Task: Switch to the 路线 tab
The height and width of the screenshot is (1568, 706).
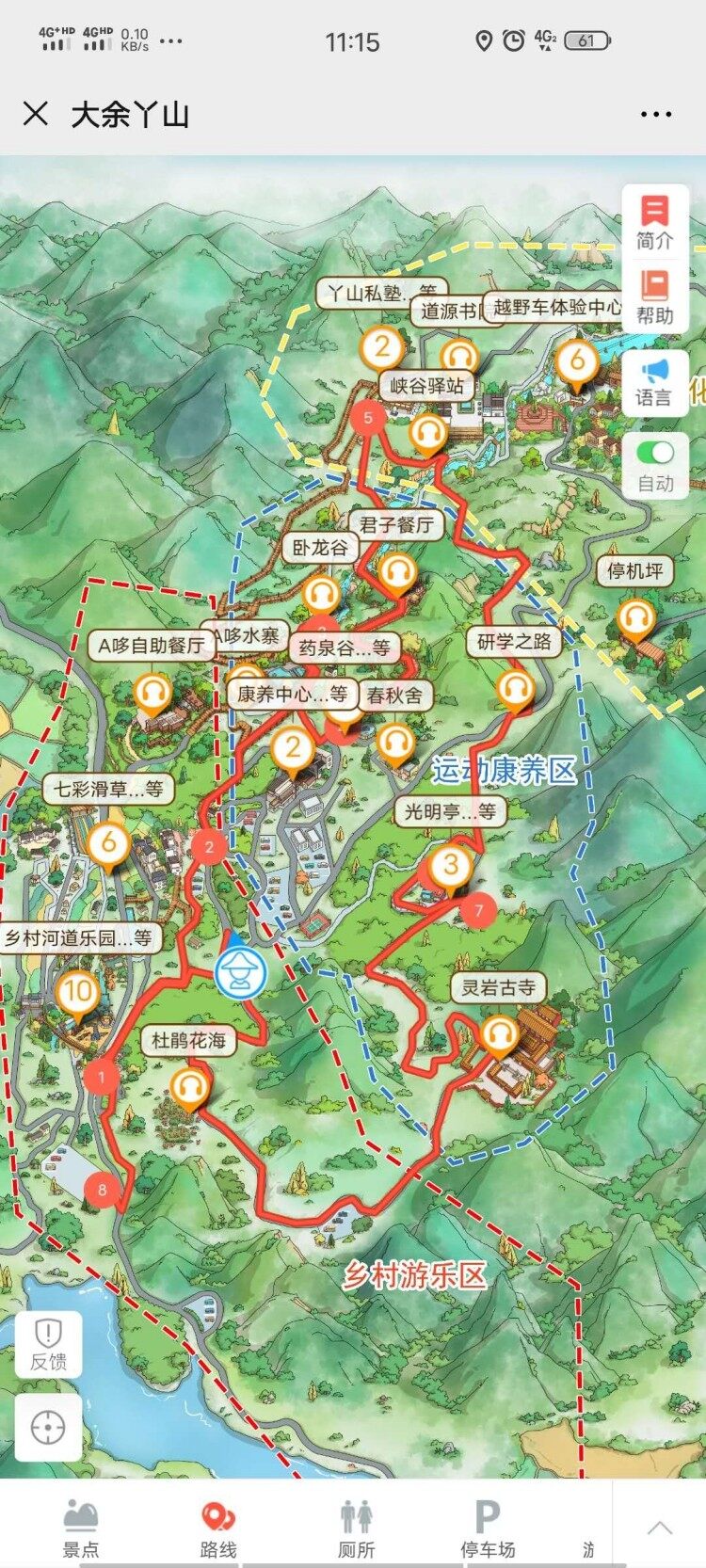Action: coord(218,1528)
